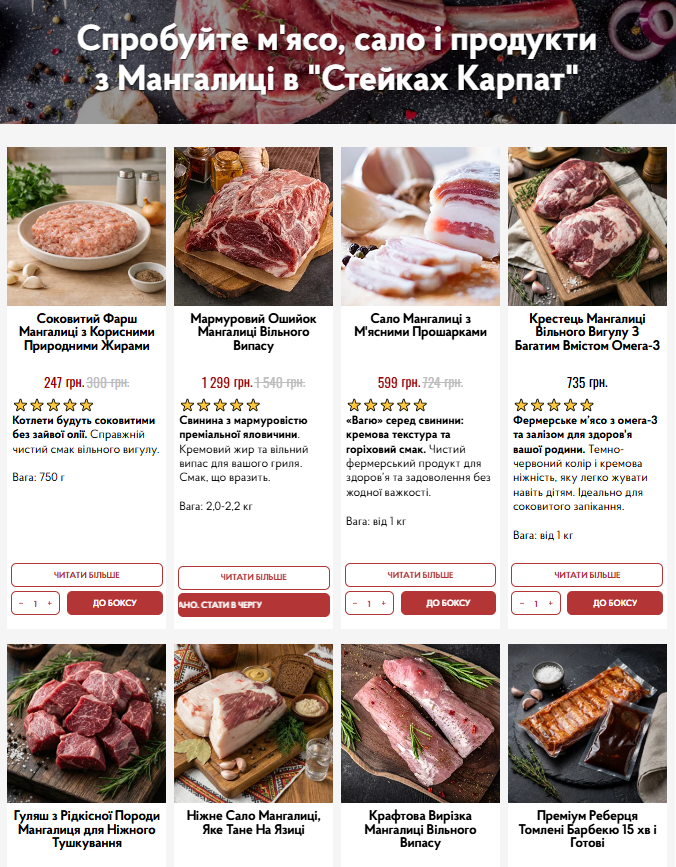The image size is (676, 867).
Task: Increase quantity of Соковитий Фарш
Action: coord(49,603)
